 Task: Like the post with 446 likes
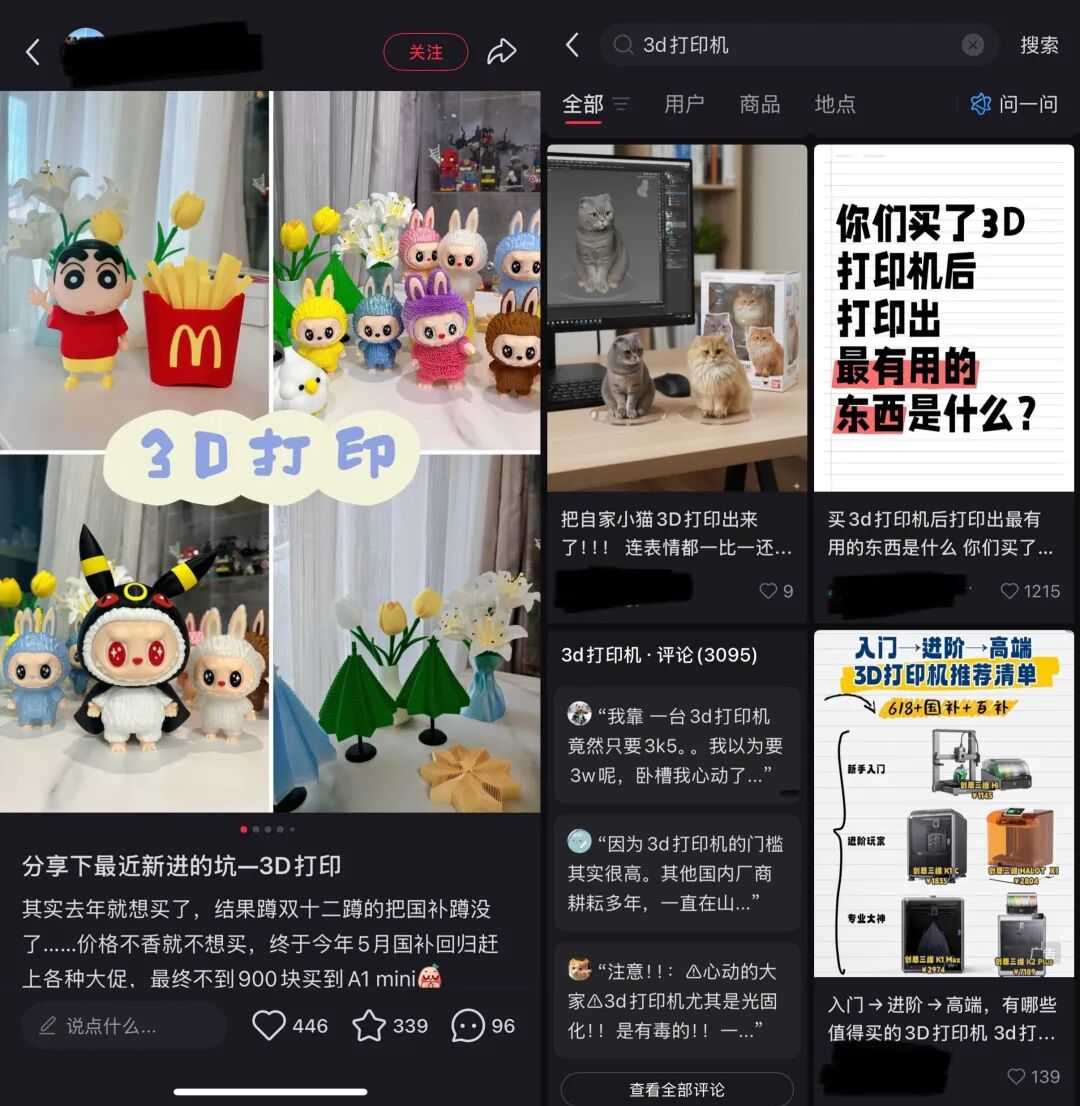coord(269,1025)
